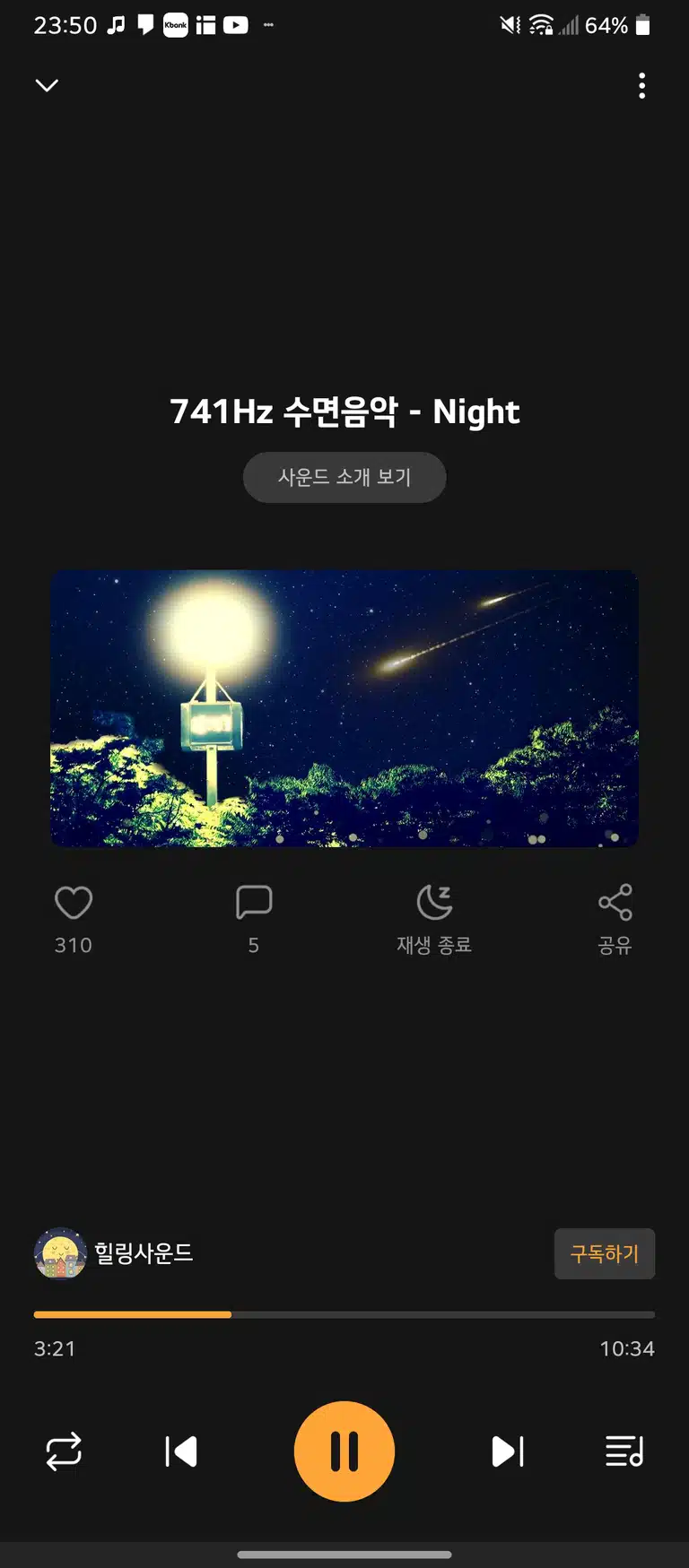
Task: Open the playlist queue
Action: (x=624, y=1451)
